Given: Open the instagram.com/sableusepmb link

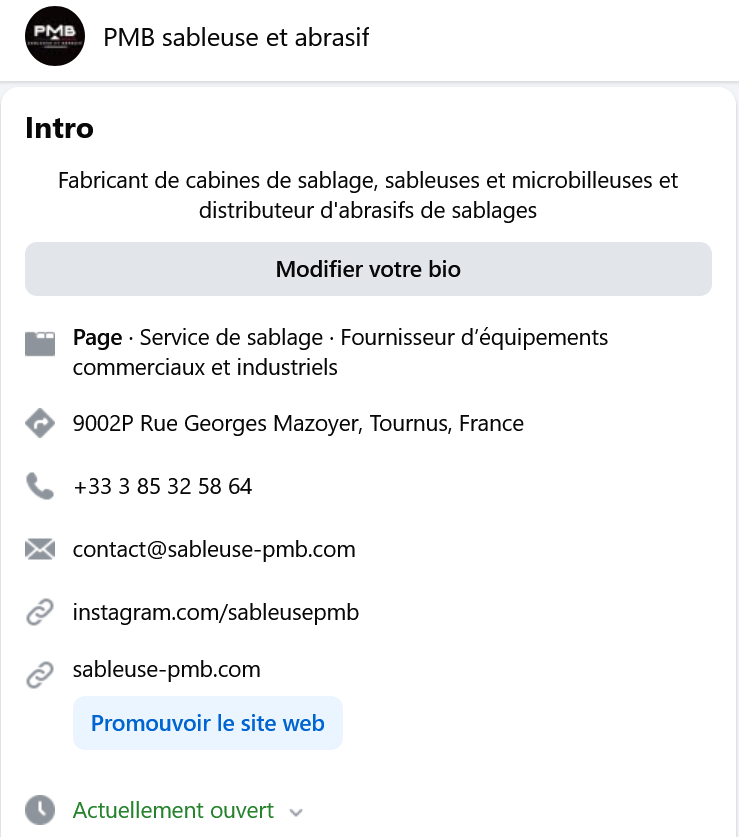Looking at the screenshot, I should (x=215, y=612).
